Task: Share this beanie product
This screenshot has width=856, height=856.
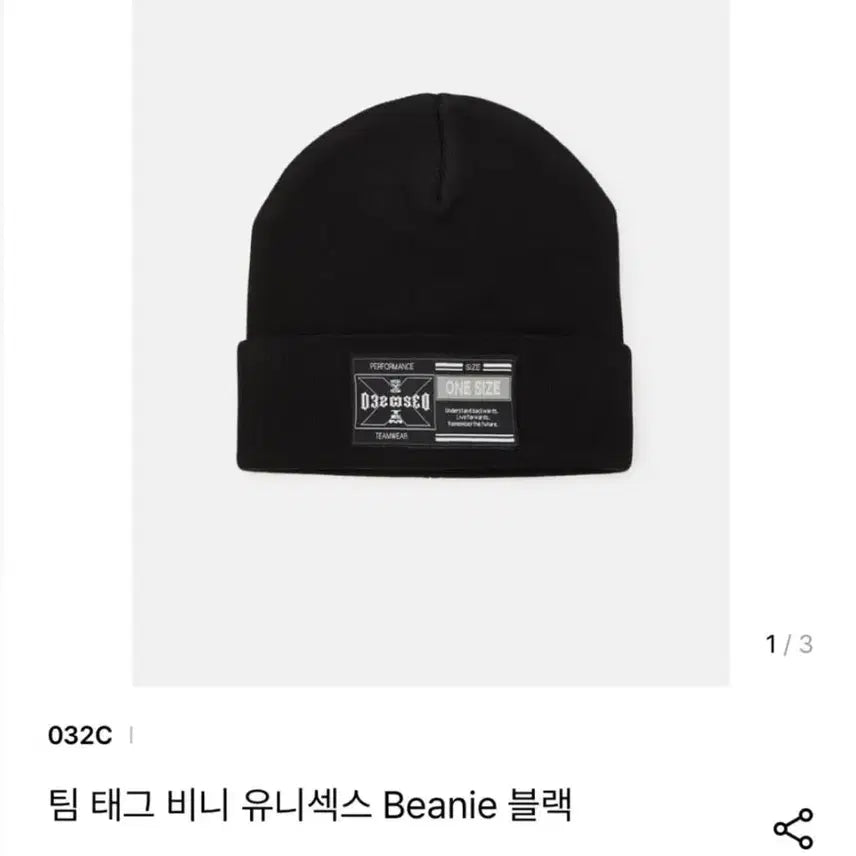Action: pyautogui.click(x=794, y=828)
